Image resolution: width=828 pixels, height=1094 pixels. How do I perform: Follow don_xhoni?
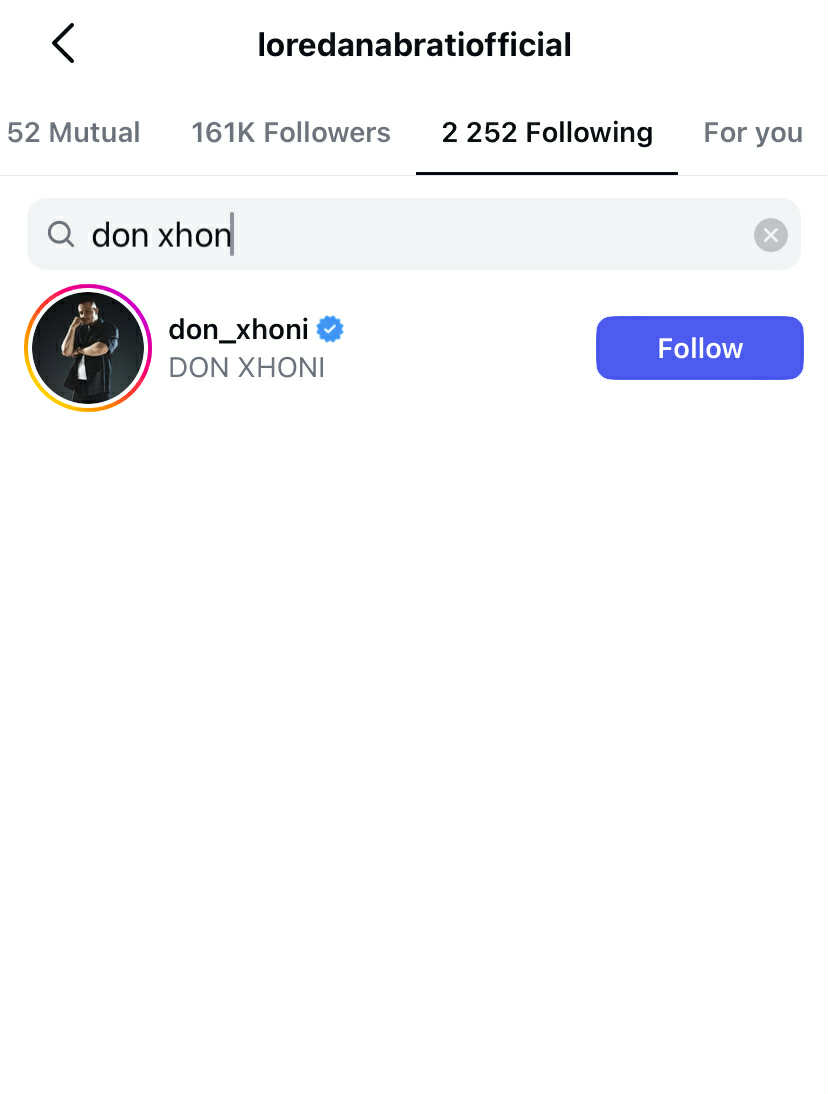click(x=699, y=348)
